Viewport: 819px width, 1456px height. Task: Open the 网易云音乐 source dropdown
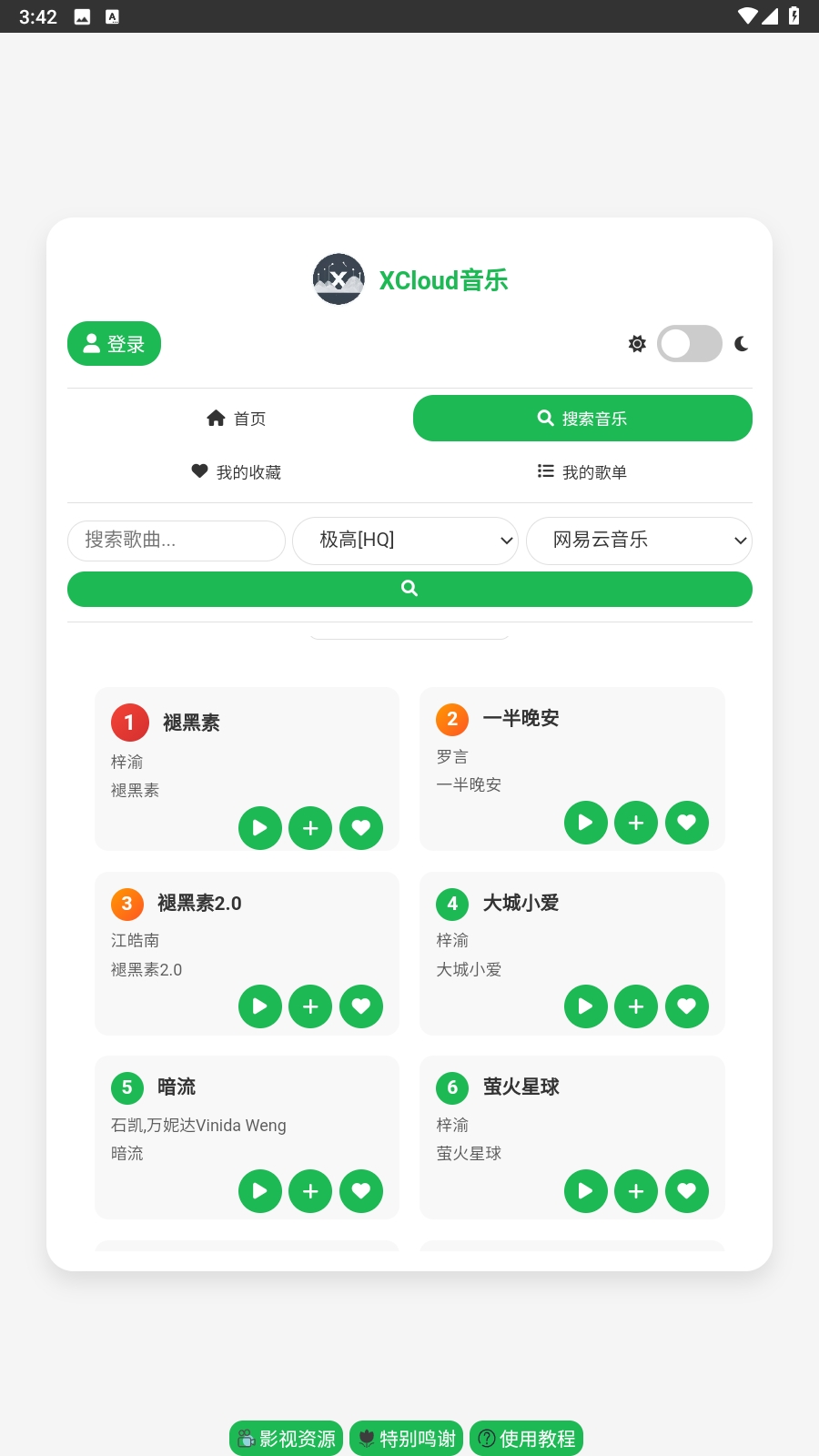[x=639, y=541]
